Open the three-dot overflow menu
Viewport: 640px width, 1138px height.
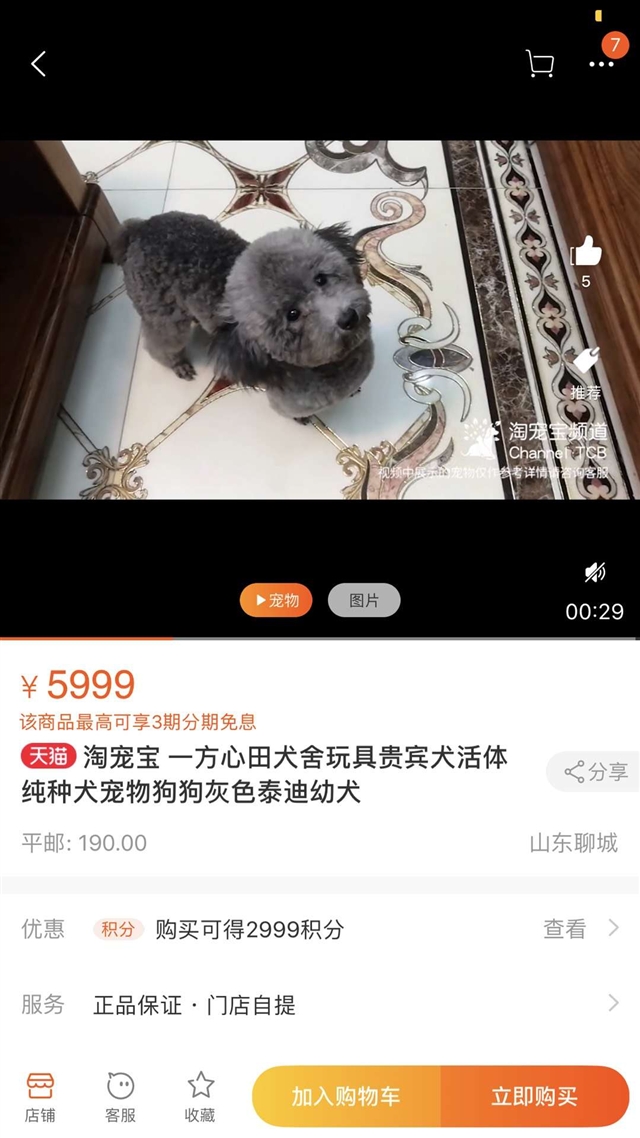coord(601,64)
